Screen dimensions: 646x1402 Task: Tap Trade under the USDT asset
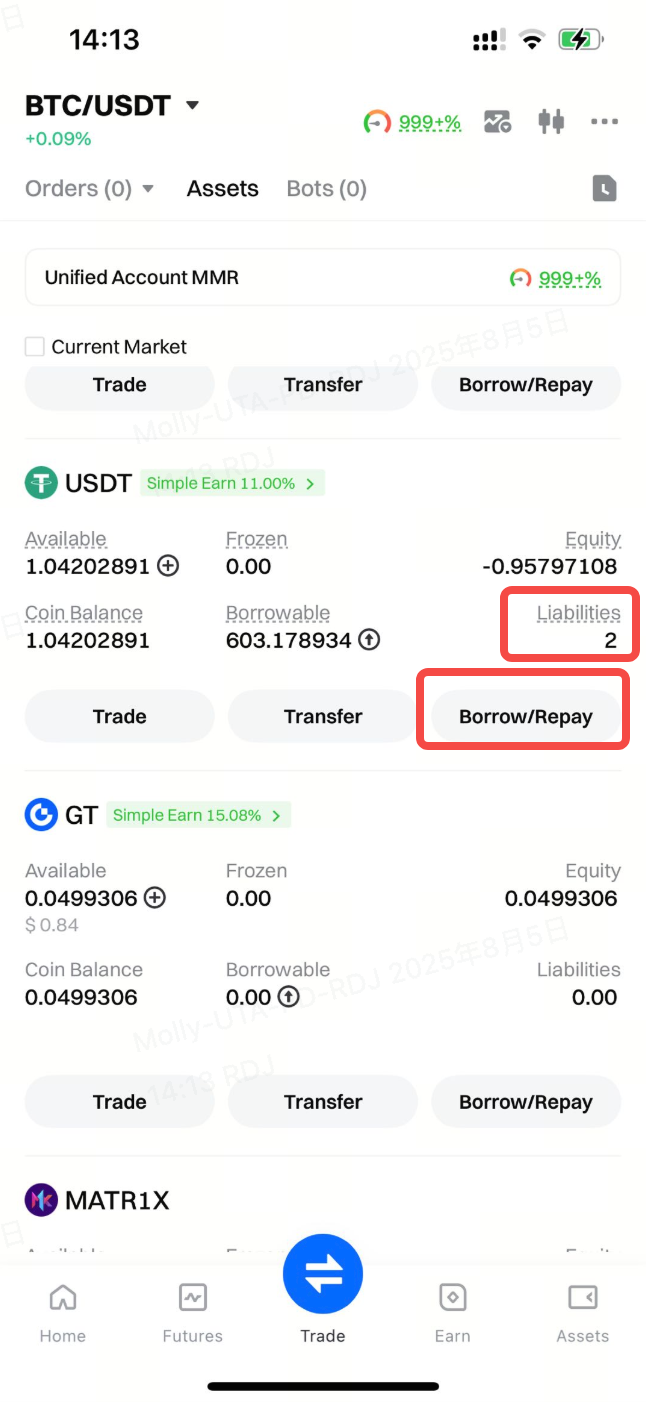pos(119,717)
